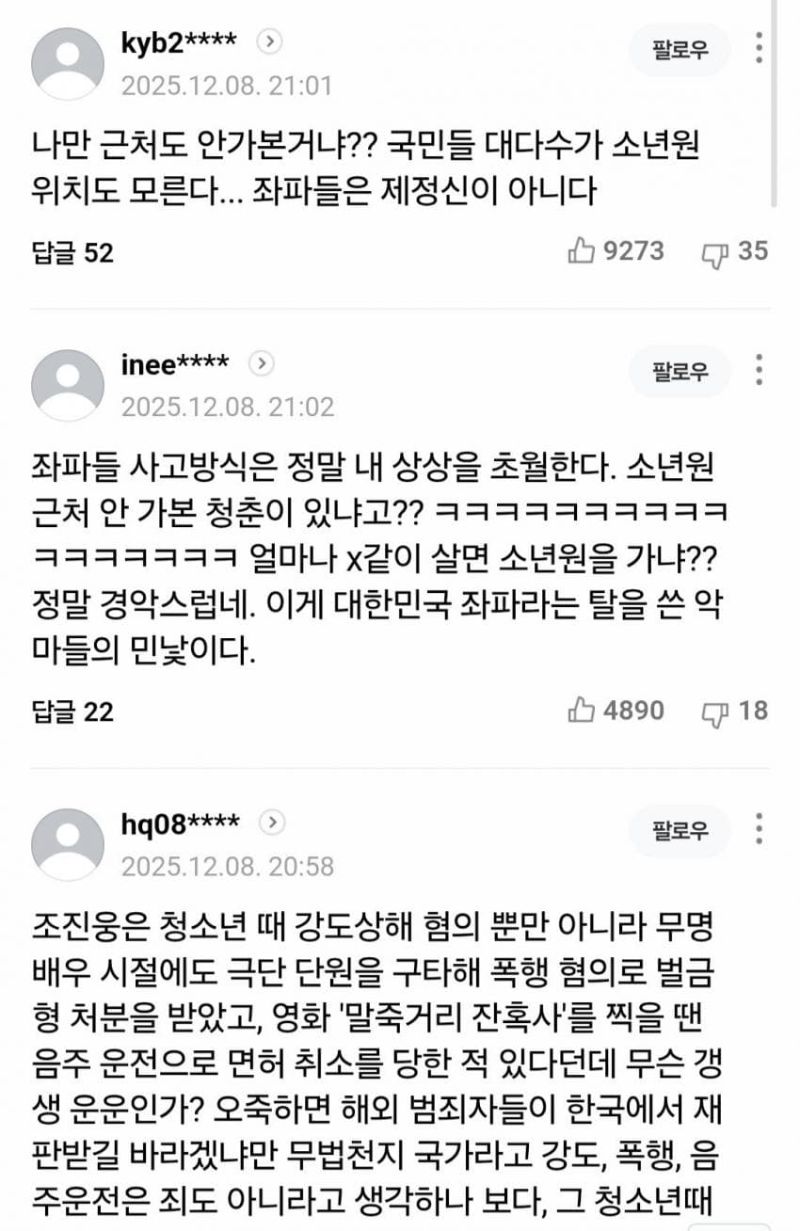Screen dimensions: 800x1231
Task: View 52 replies to kyb2**** comment
Action: coord(71,253)
